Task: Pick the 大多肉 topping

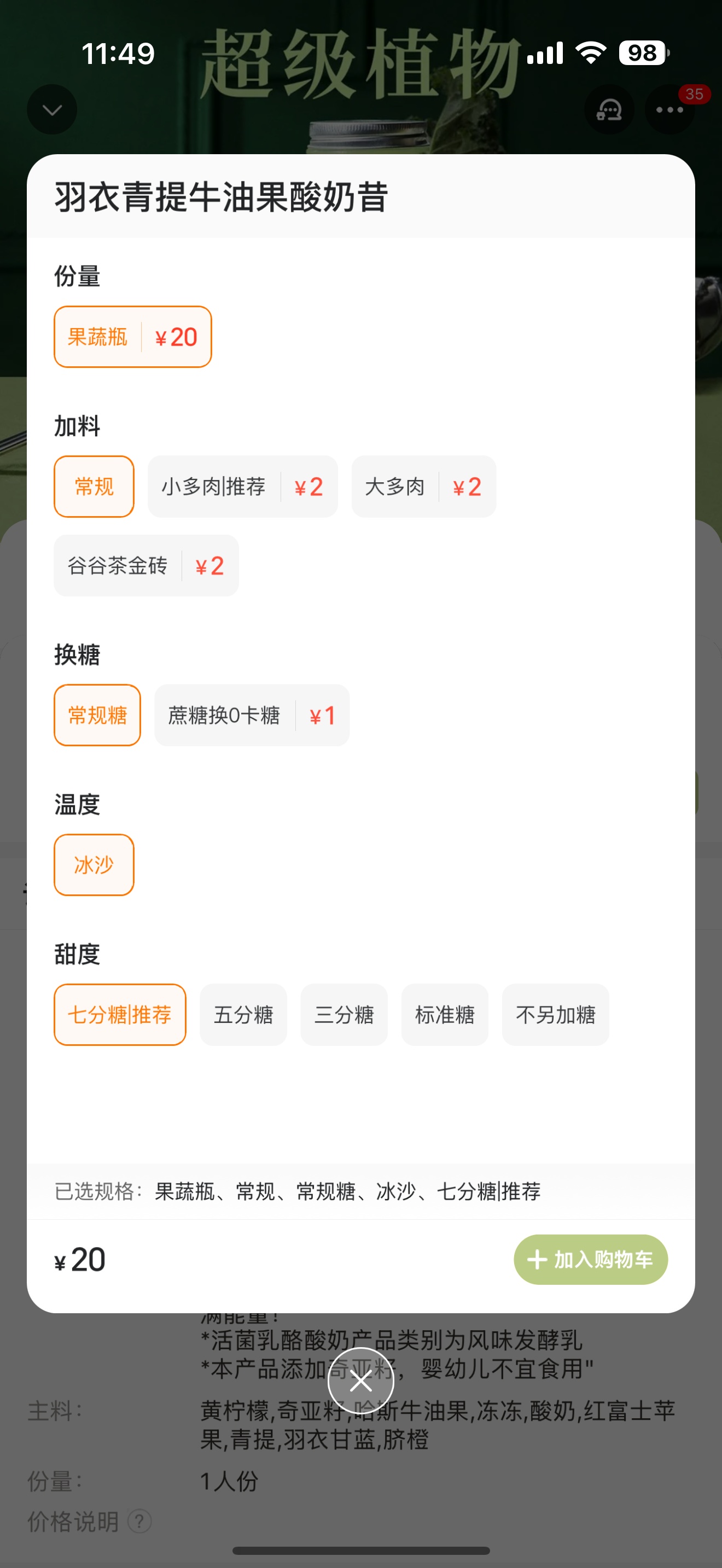Action: click(x=423, y=487)
